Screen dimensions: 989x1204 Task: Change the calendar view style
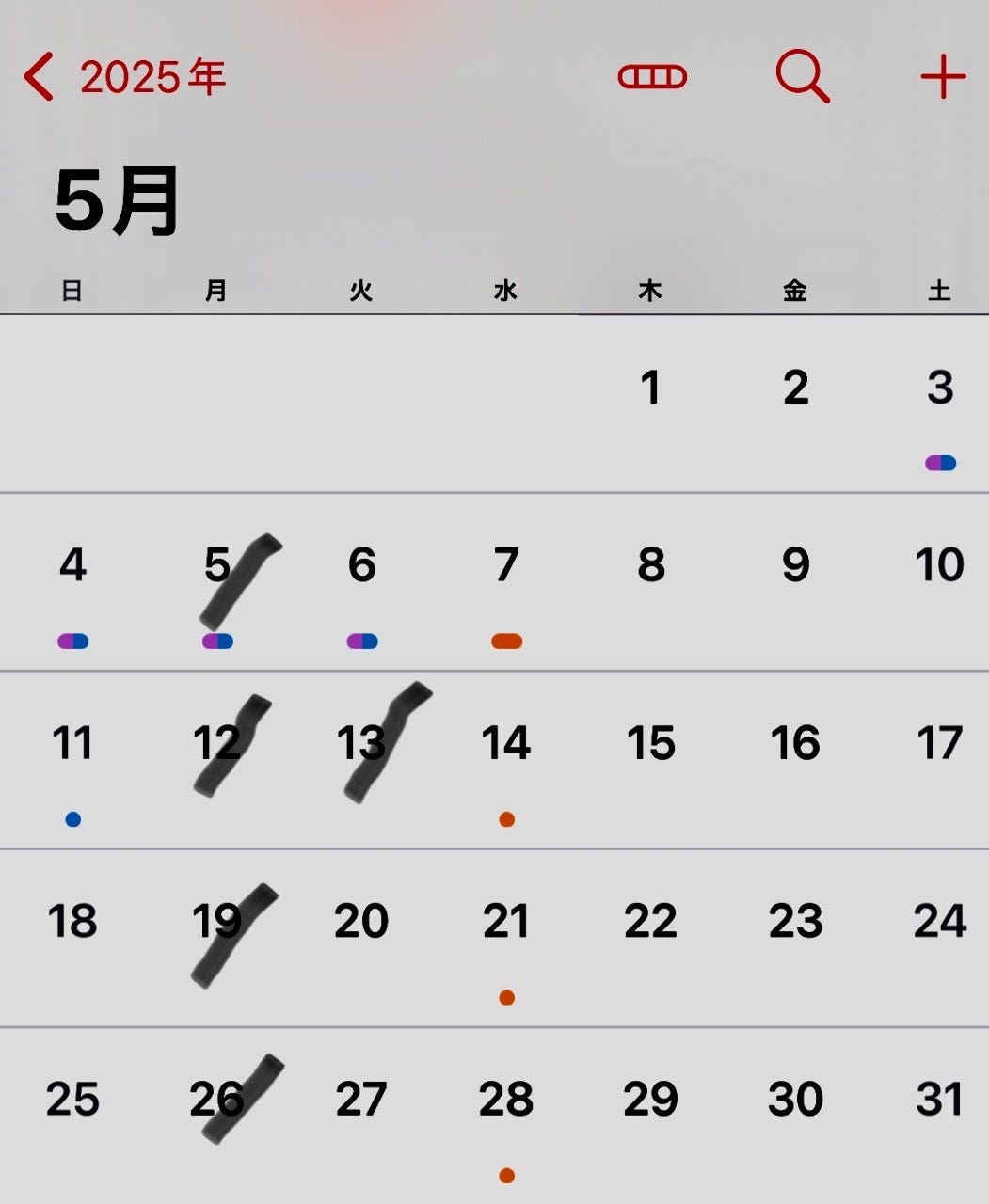coord(652,77)
